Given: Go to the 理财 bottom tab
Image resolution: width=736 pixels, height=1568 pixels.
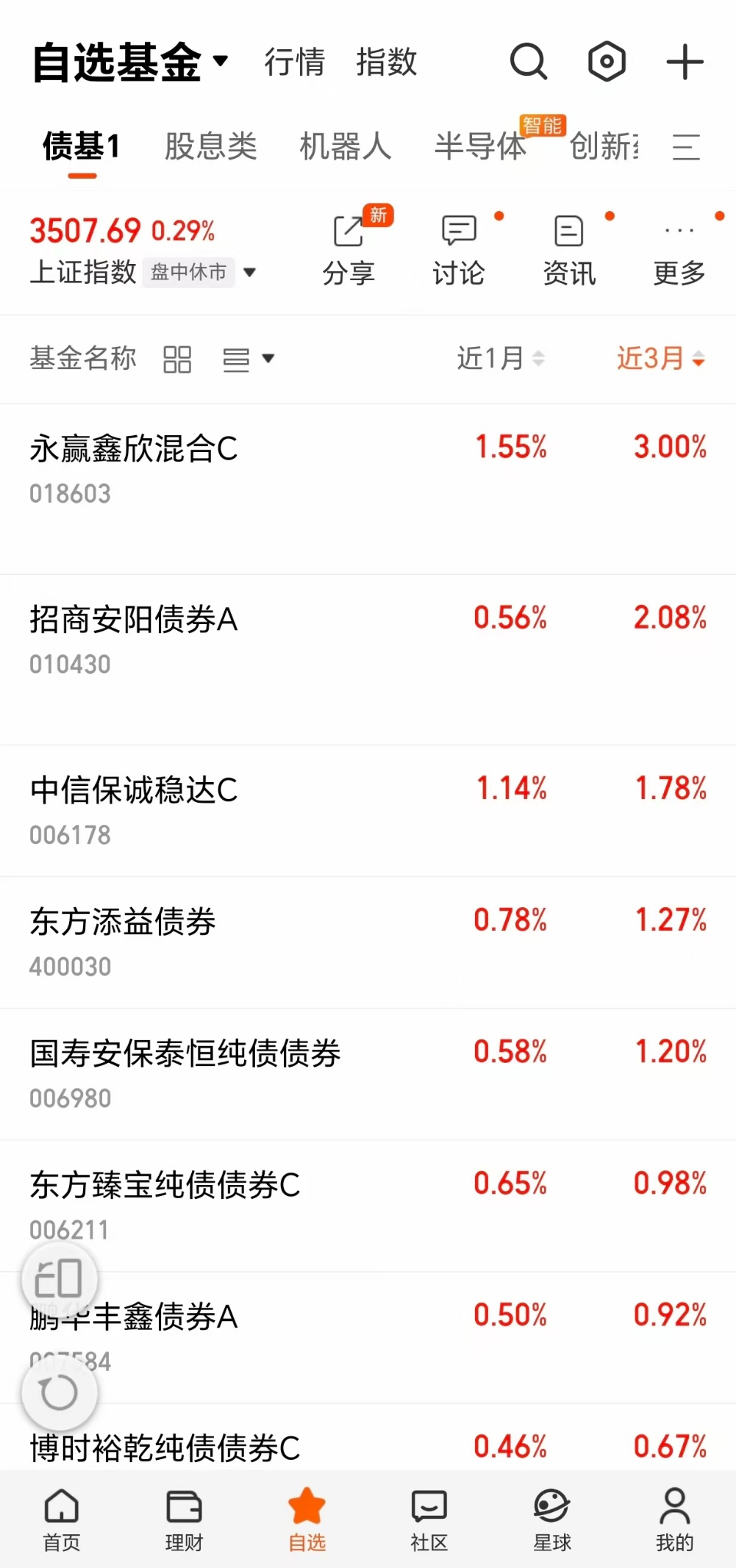Looking at the screenshot, I should pyautogui.click(x=184, y=1519).
